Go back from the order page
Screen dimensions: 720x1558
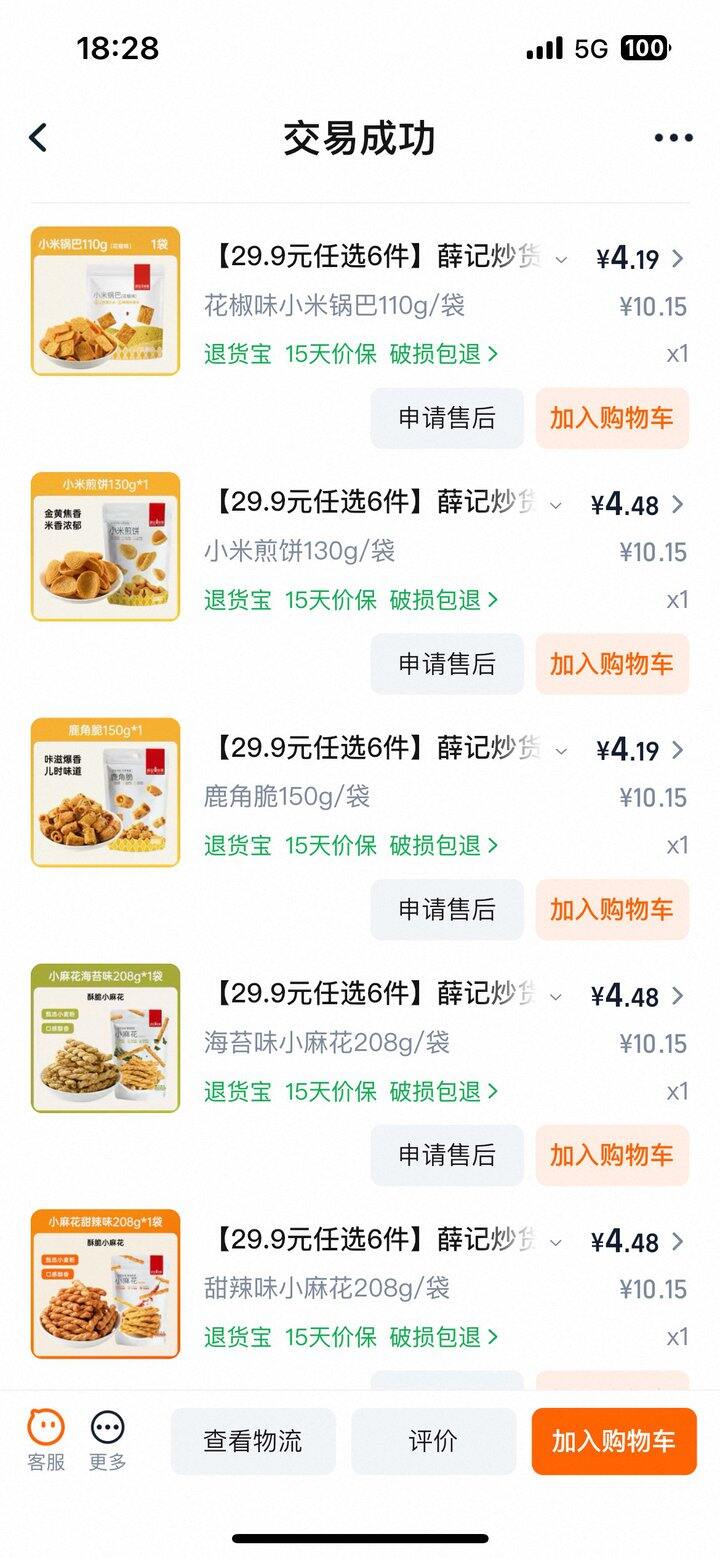click(x=38, y=138)
